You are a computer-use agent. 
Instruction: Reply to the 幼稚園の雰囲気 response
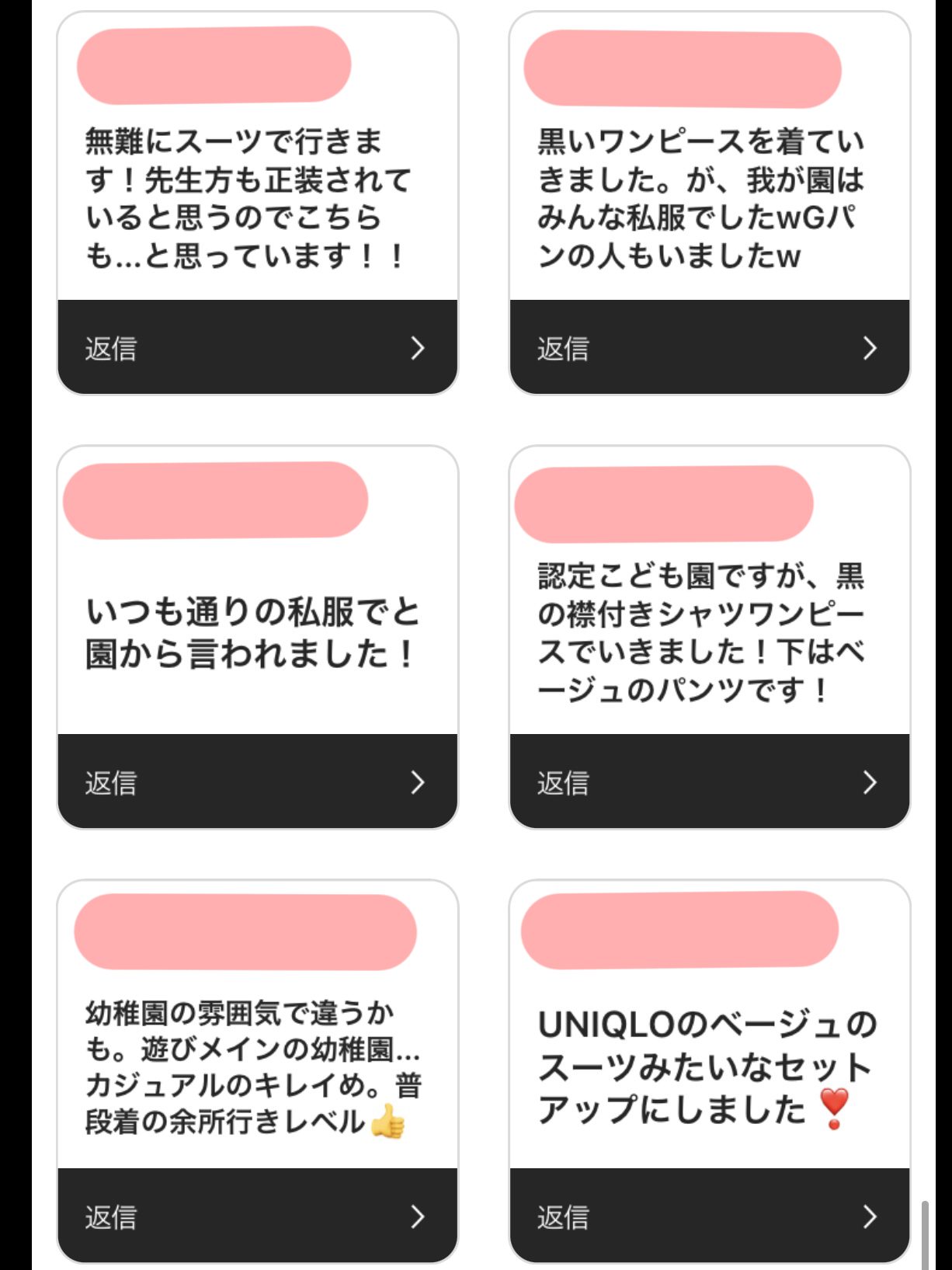click(x=257, y=1216)
